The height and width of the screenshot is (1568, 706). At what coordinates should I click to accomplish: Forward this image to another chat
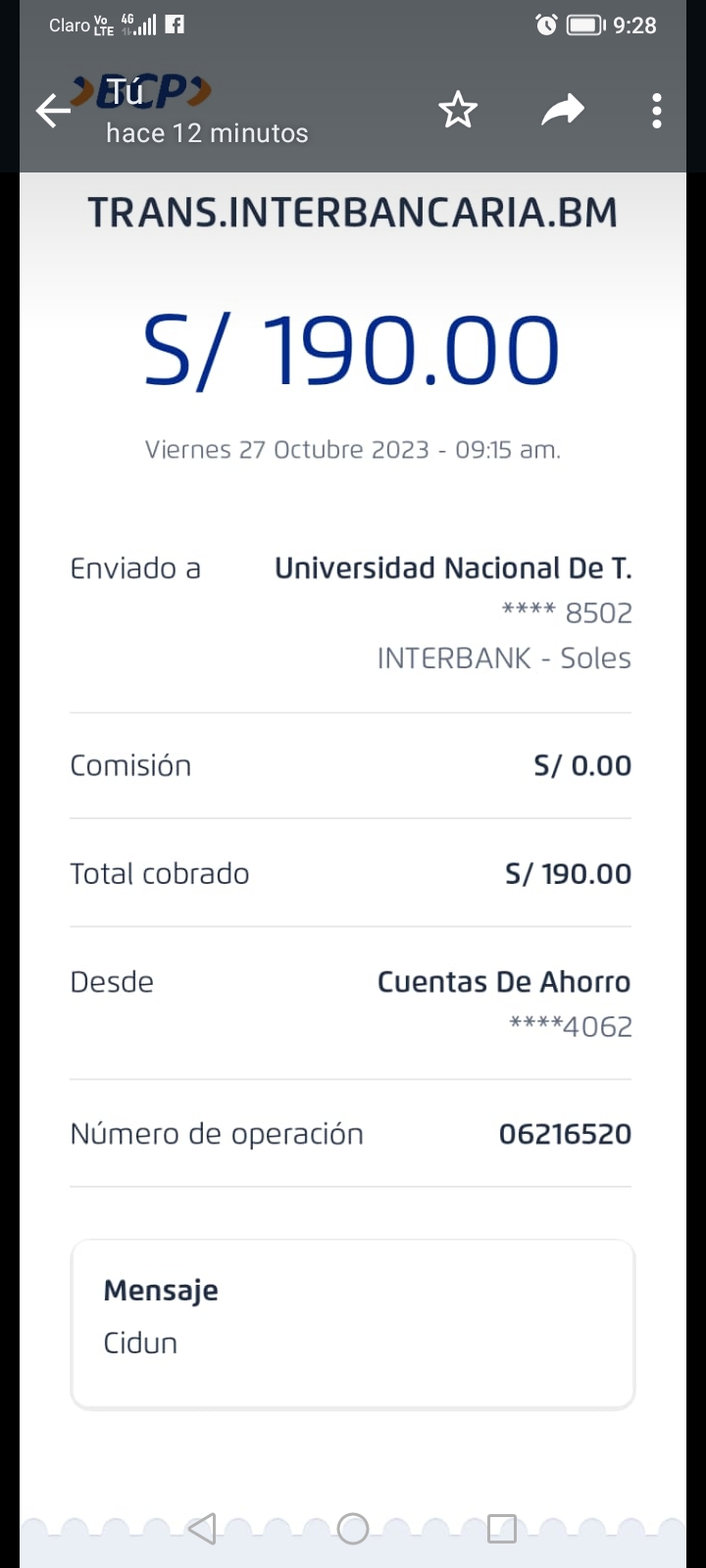pyautogui.click(x=563, y=111)
